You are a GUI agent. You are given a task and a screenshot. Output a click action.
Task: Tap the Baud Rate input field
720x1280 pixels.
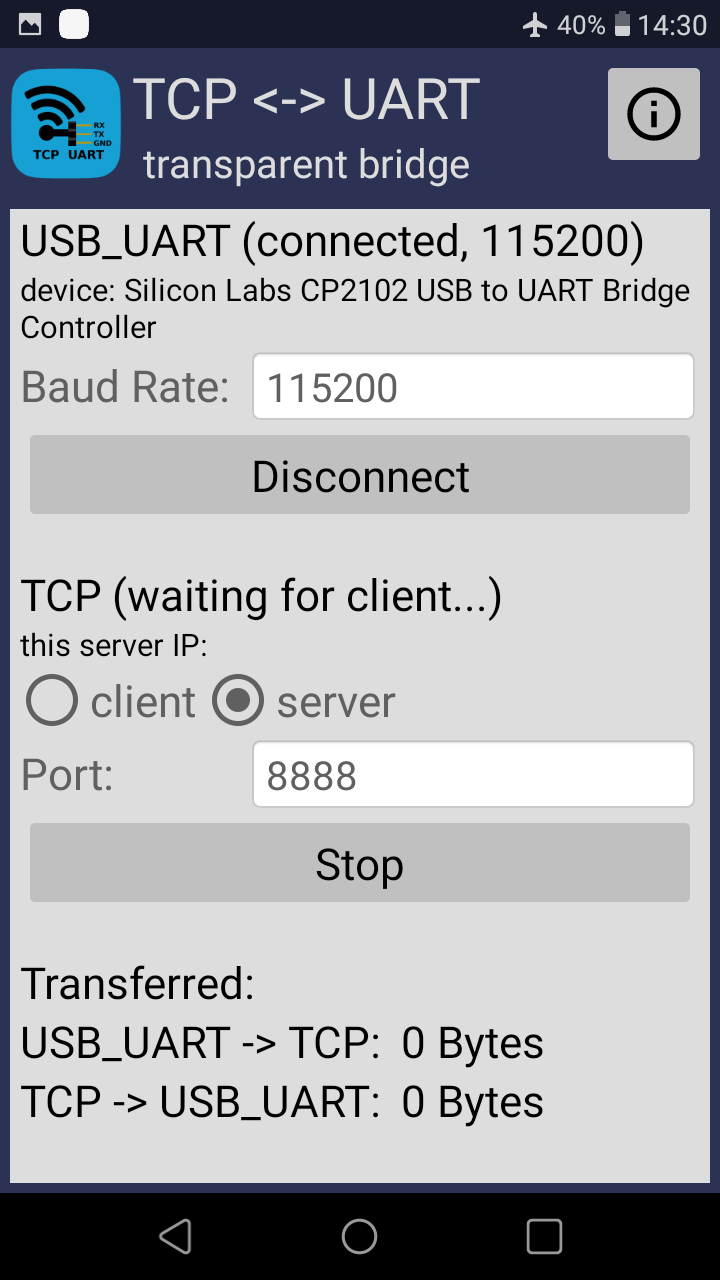tap(473, 387)
